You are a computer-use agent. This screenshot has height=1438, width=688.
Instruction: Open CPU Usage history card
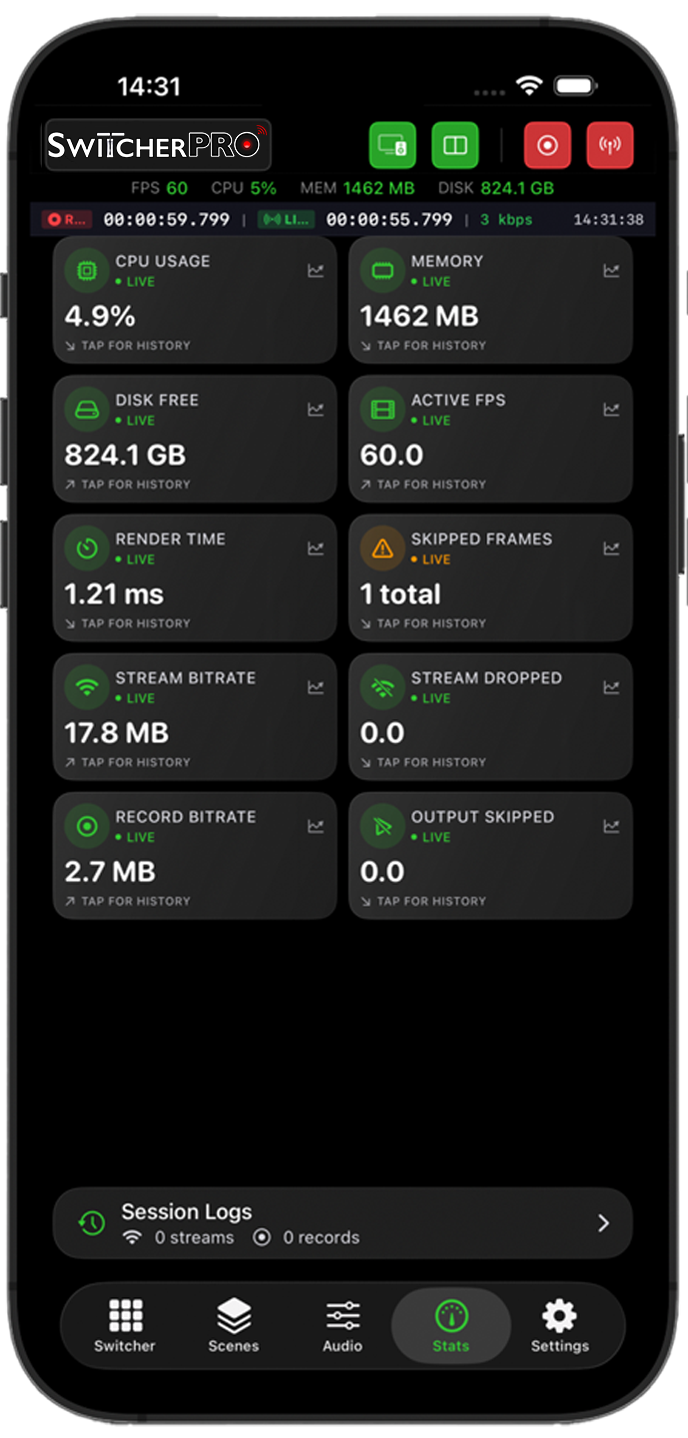(x=195, y=300)
